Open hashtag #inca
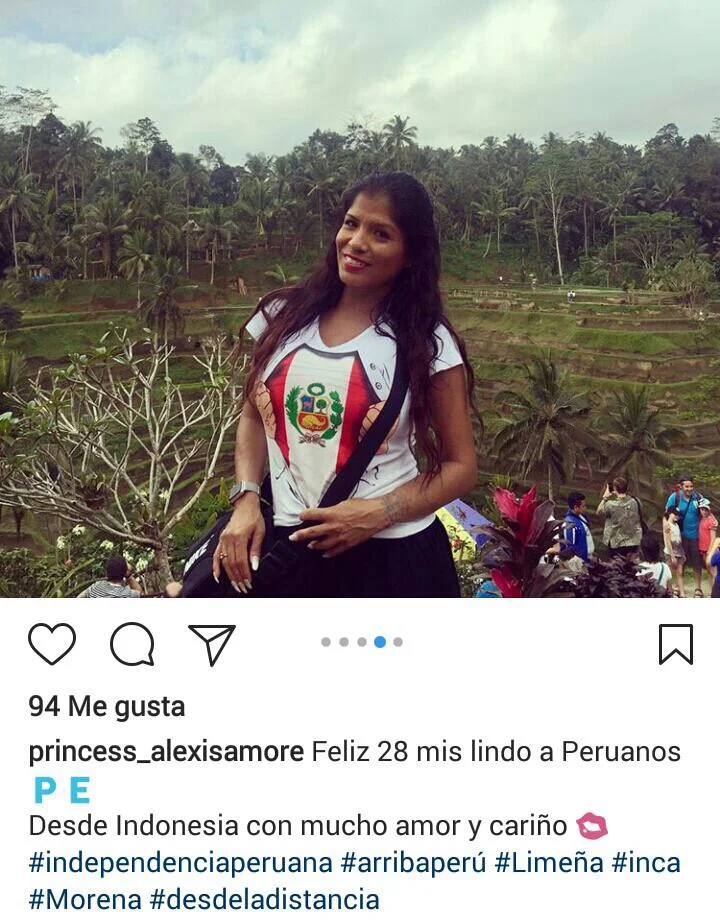Image resolution: width=720 pixels, height=922 pixels. coord(646,862)
